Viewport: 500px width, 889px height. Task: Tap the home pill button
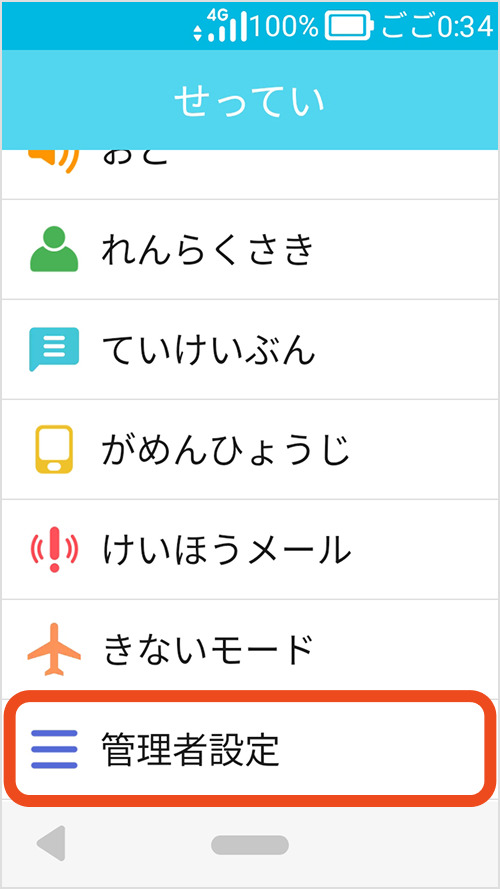[250, 845]
